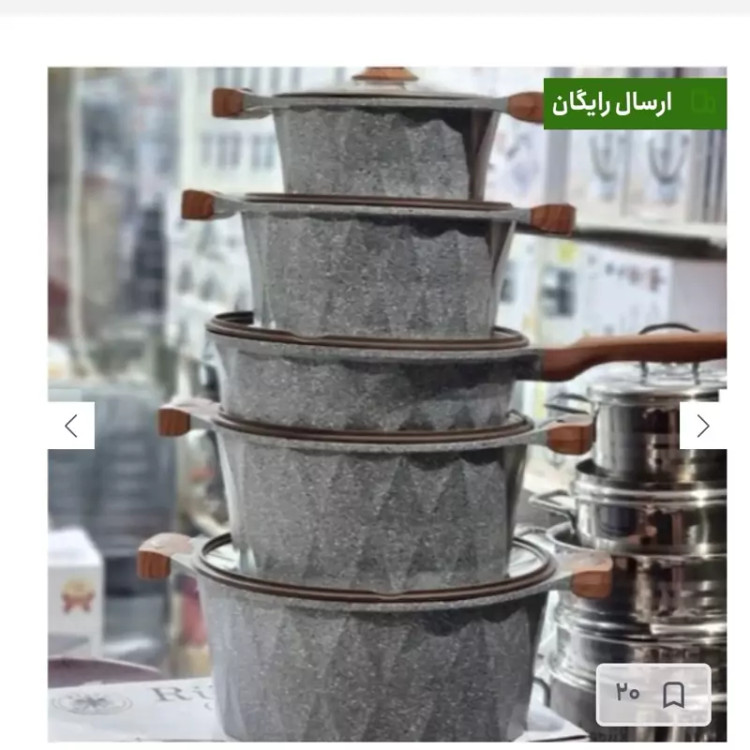Show the next product image
Screen dimensions: 750x750
tap(703, 425)
